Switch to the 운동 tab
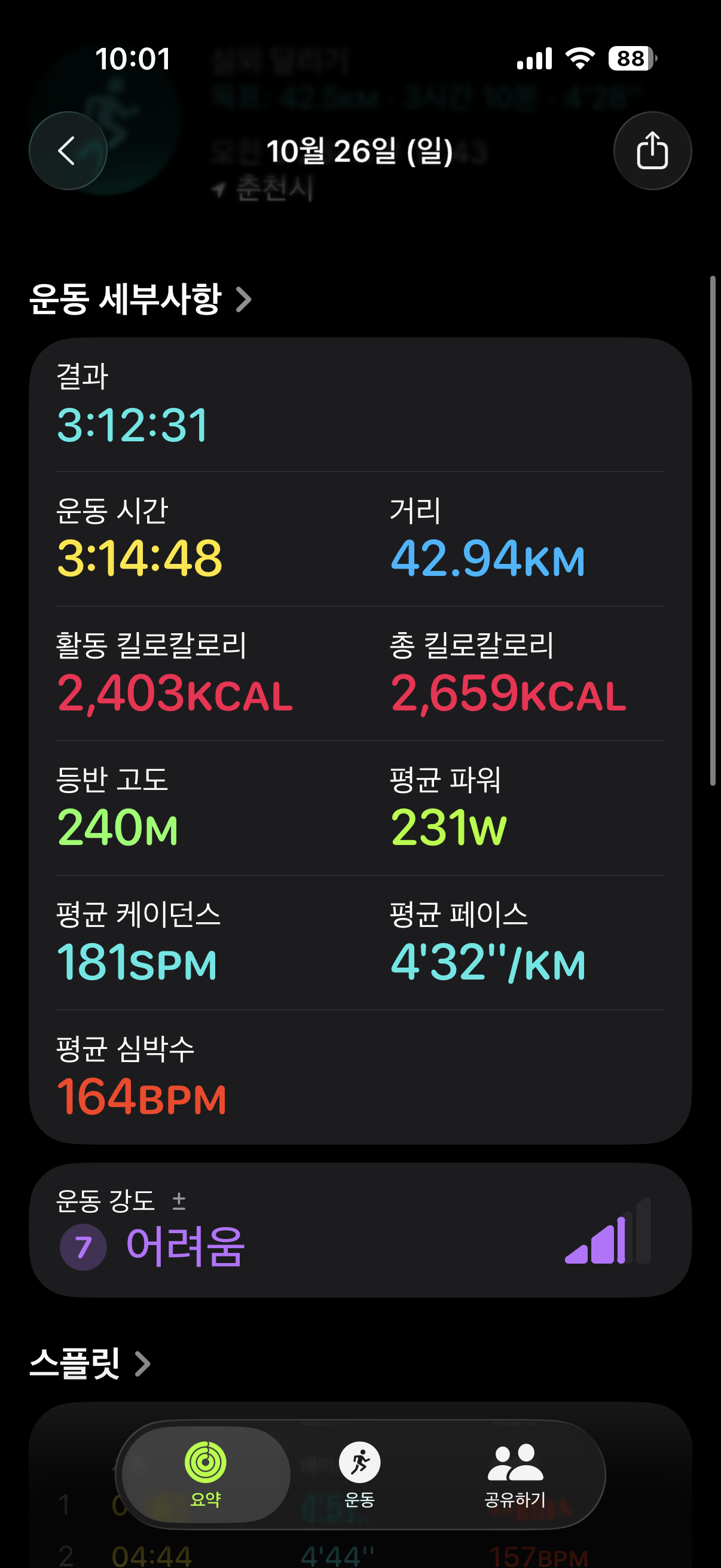This screenshot has width=721, height=1568. (x=359, y=1474)
